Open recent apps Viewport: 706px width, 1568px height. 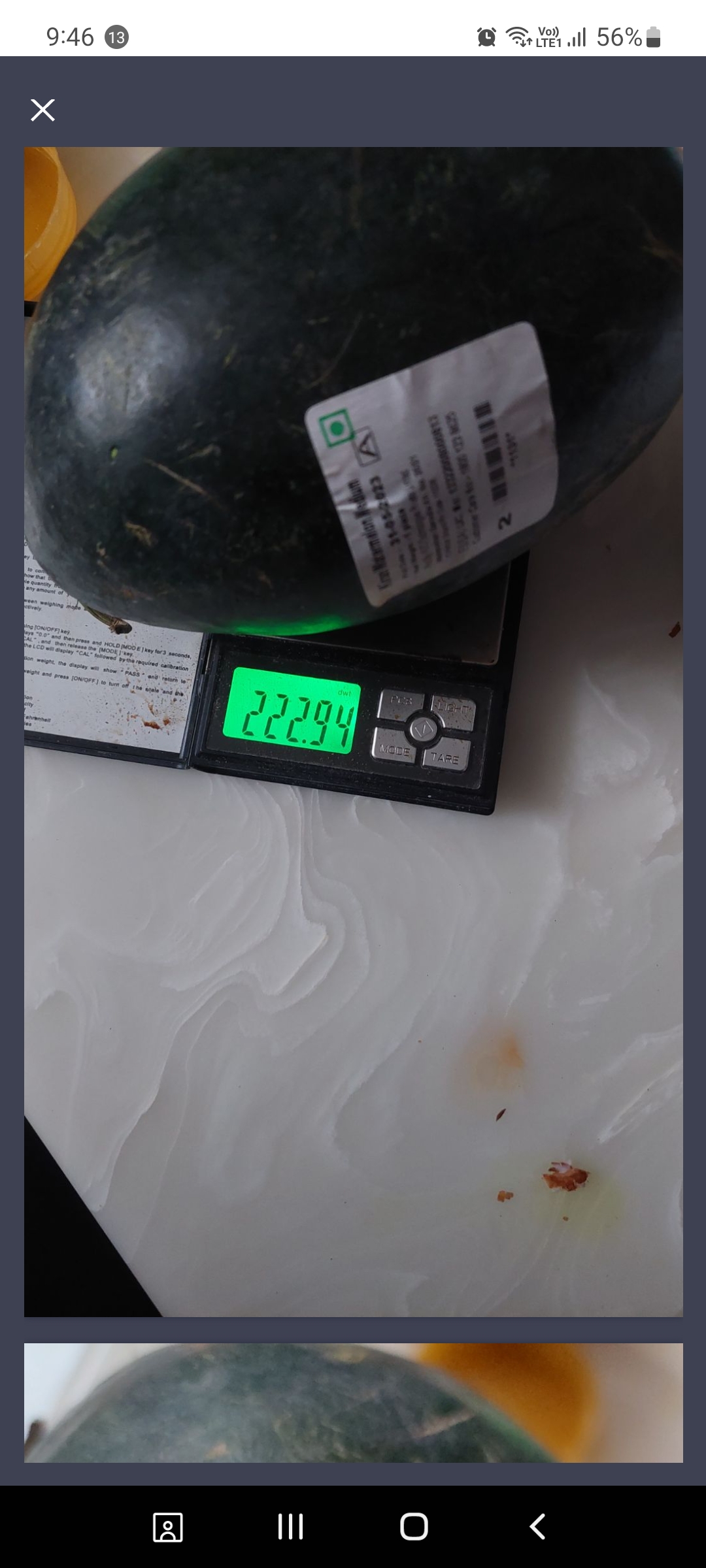(x=290, y=1527)
